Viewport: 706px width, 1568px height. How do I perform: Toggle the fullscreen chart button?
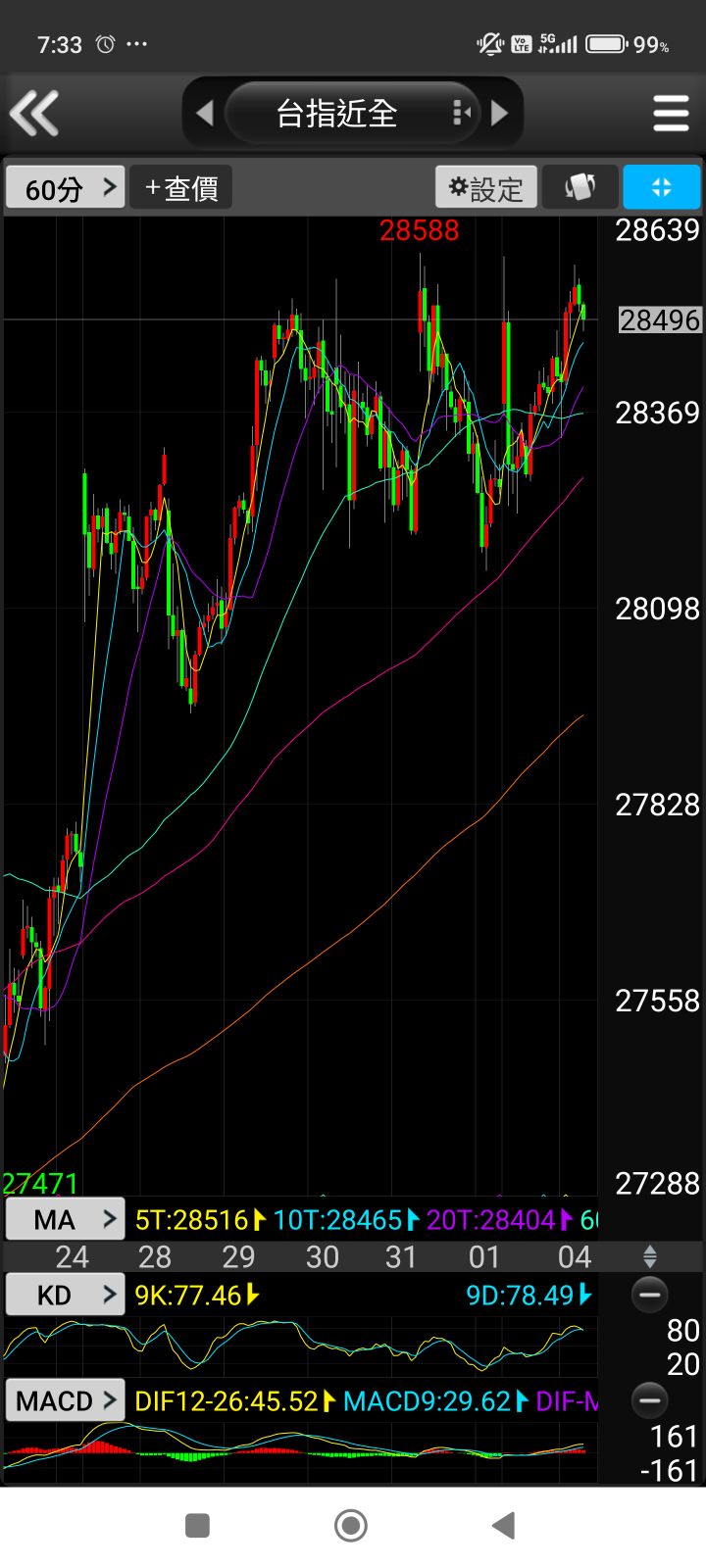(x=661, y=187)
